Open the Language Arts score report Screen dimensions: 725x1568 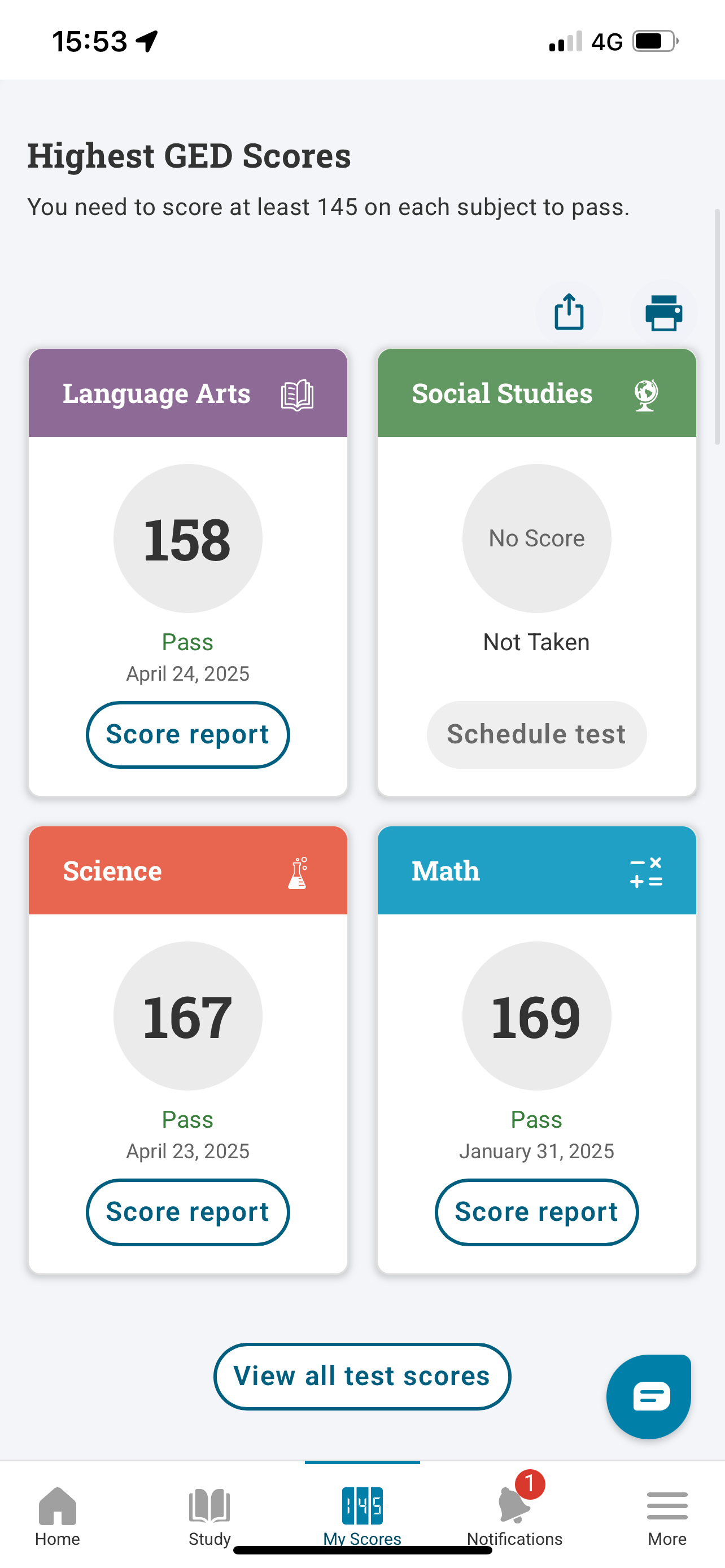(187, 734)
